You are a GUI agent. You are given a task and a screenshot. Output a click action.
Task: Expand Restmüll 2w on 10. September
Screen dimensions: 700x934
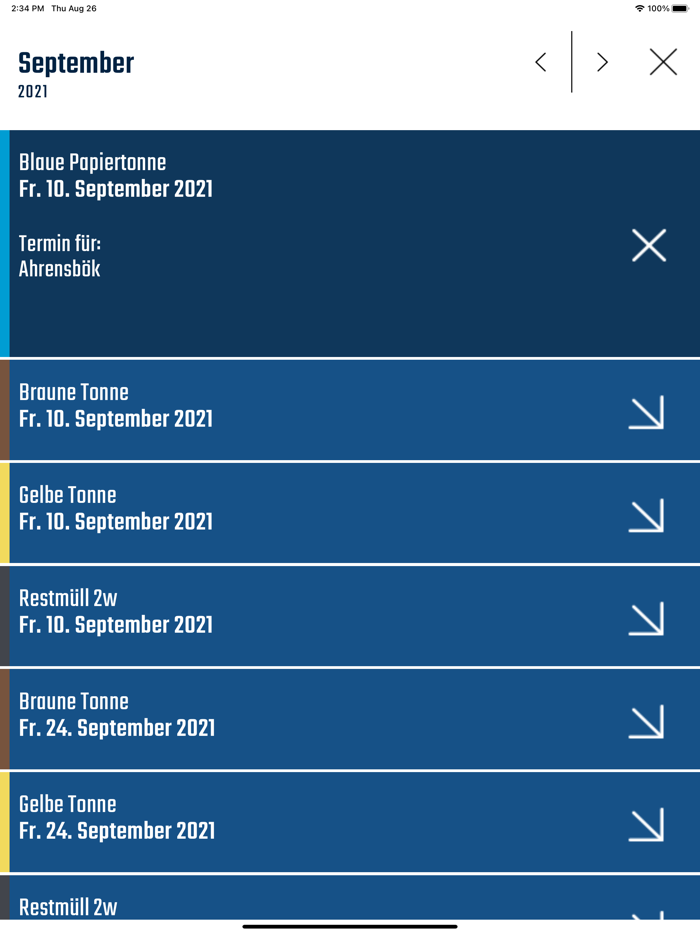coord(646,618)
